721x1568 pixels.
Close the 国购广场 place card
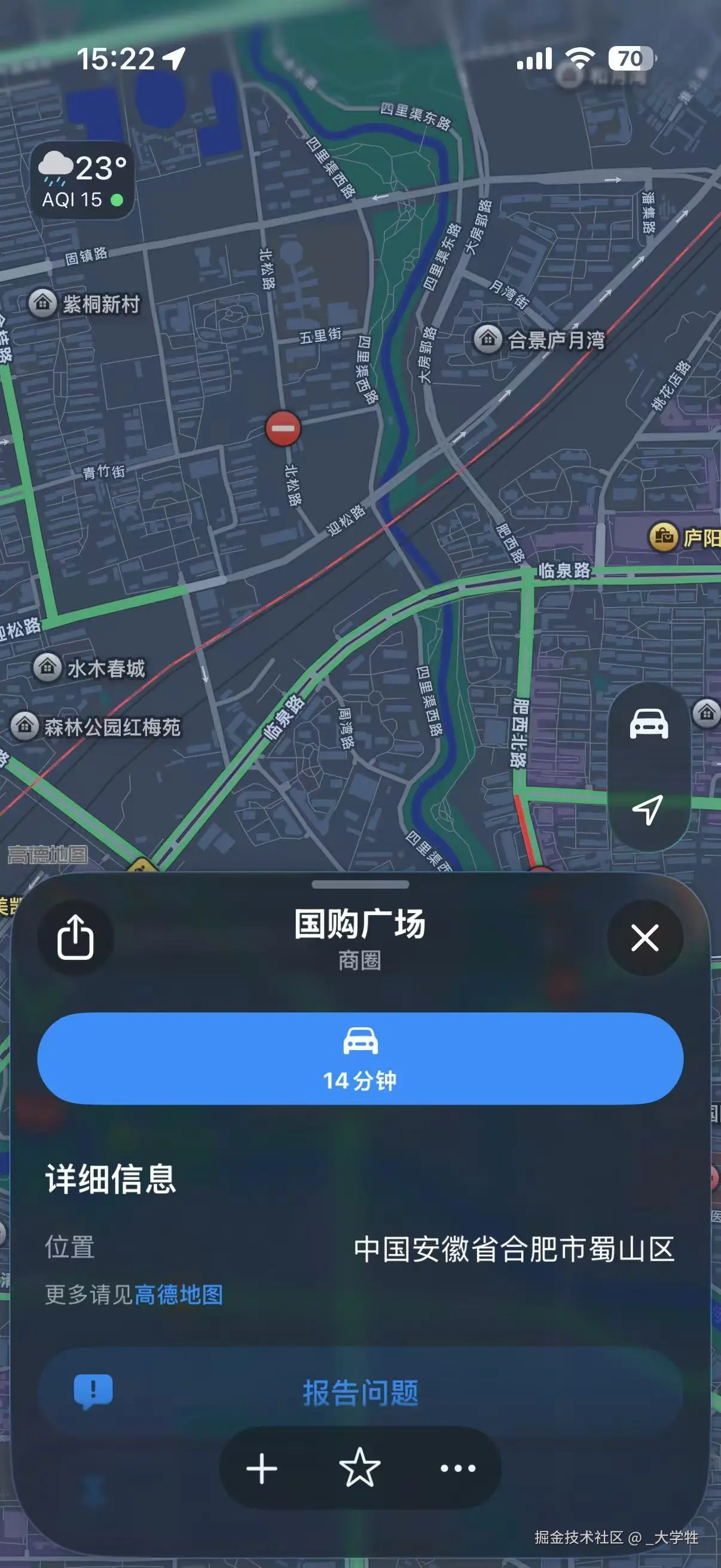coord(644,938)
